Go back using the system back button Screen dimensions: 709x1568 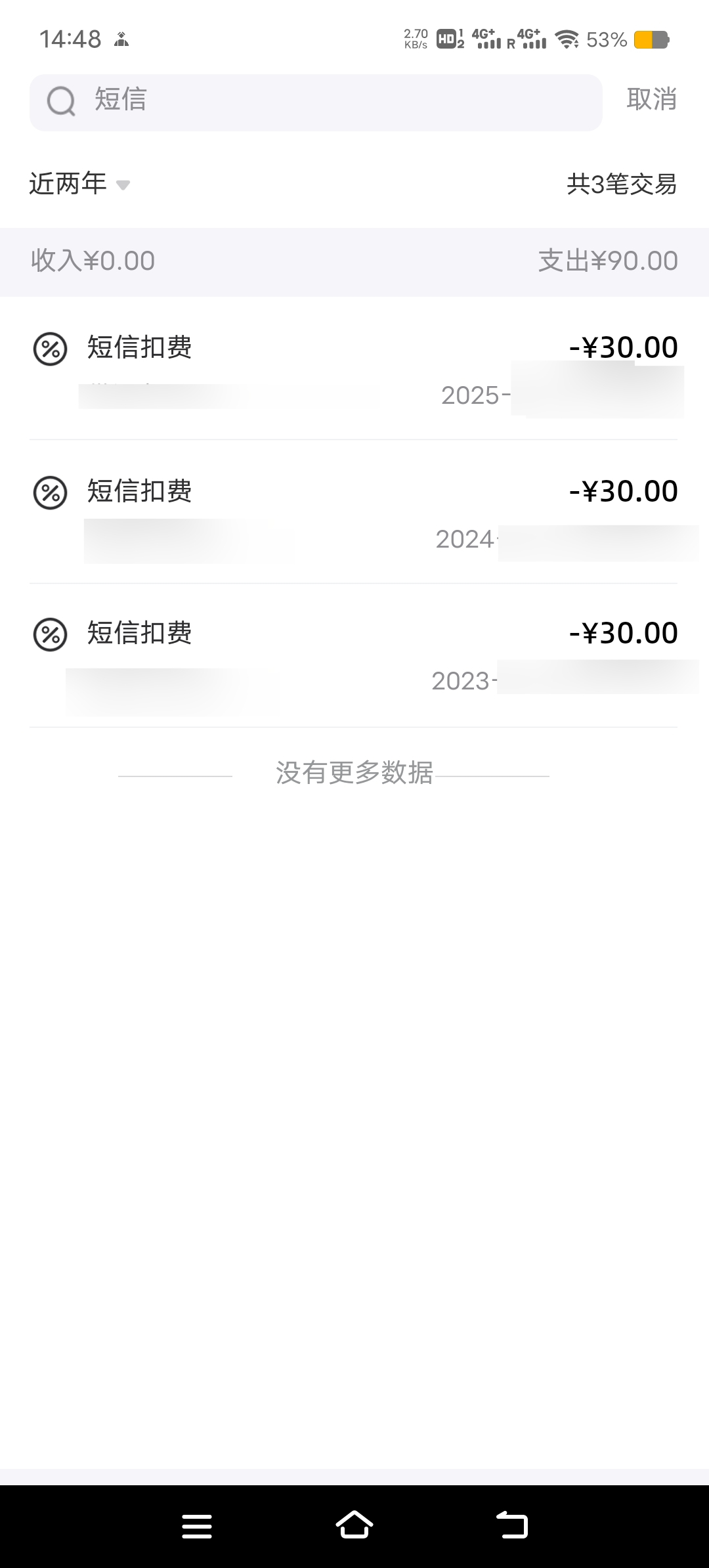(512, 1525)
